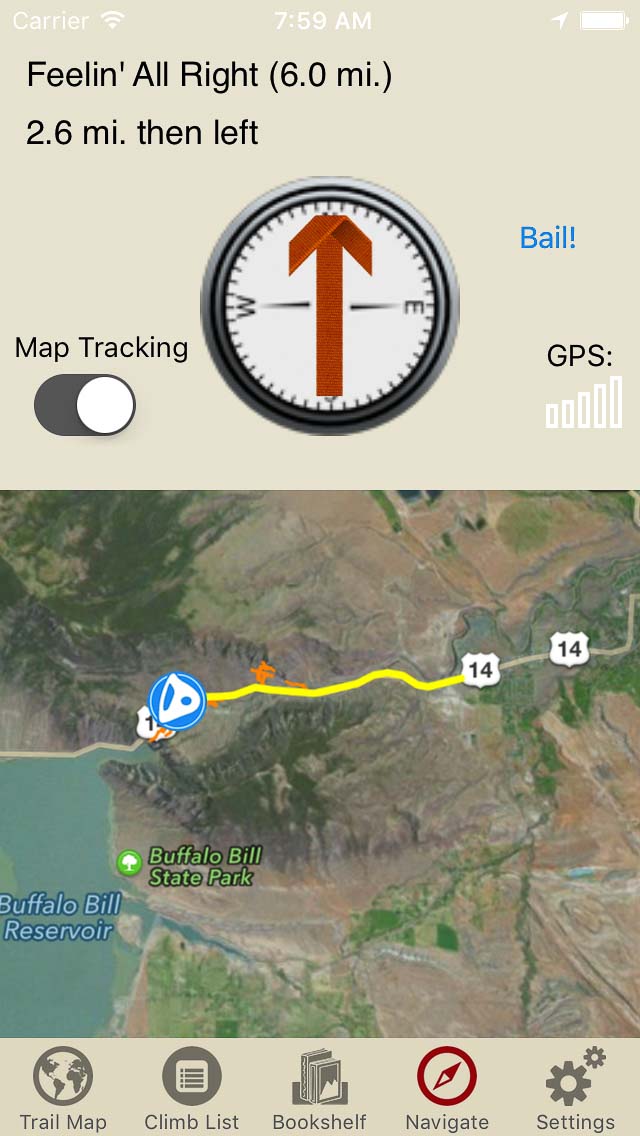Switch to the Trail Map tab

[x=63, y=1089]
